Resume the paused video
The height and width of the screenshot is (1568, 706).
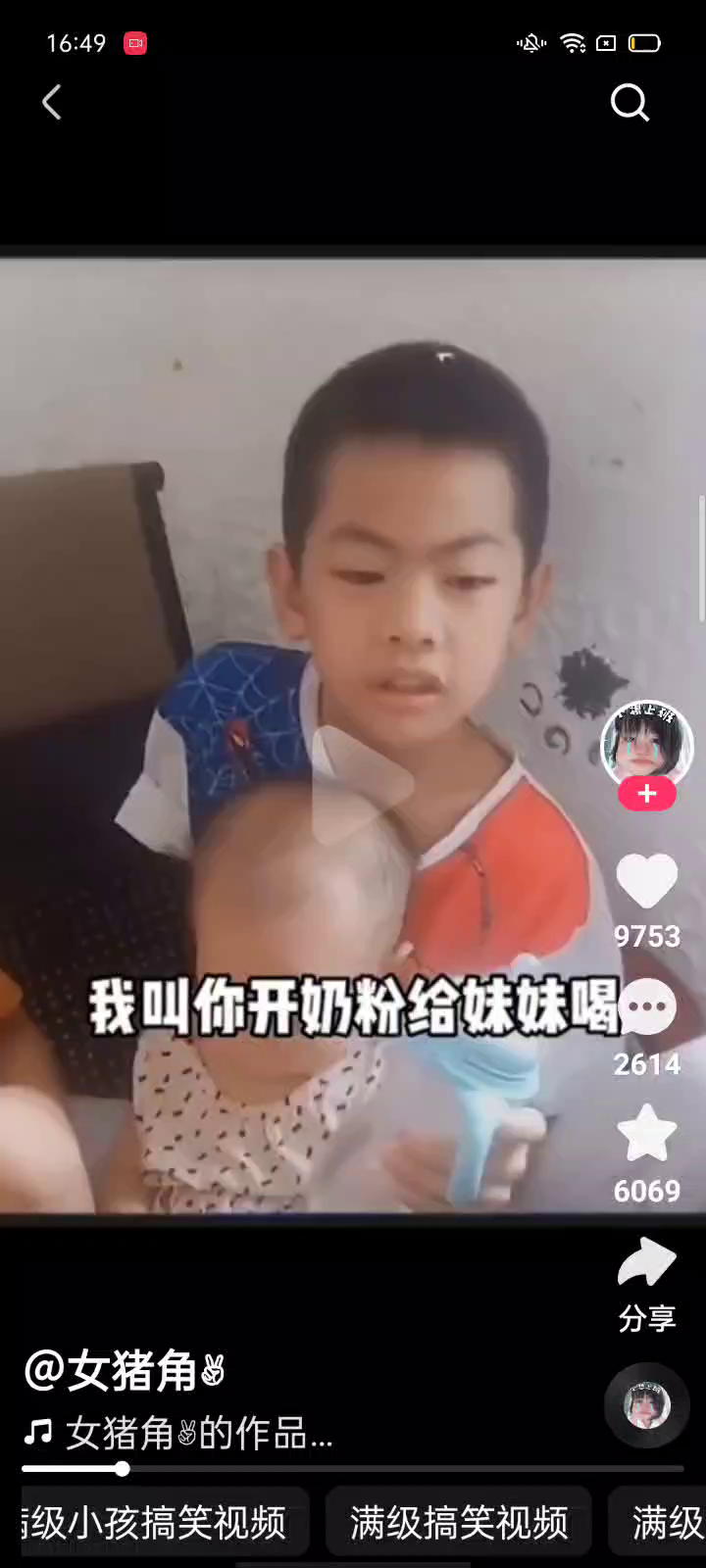(361, 784)
